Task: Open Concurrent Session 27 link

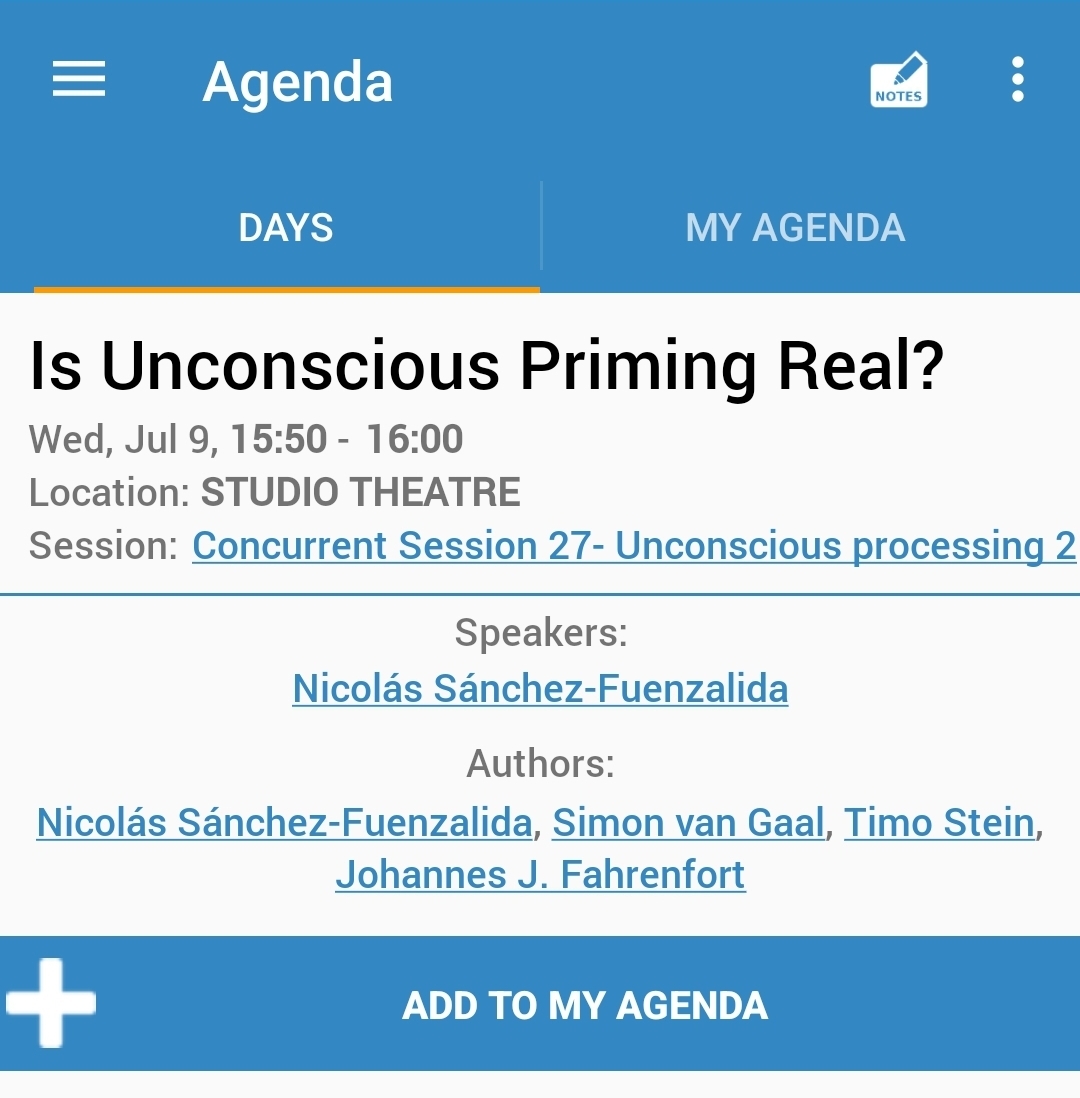Action: click(x=633, y=546)
